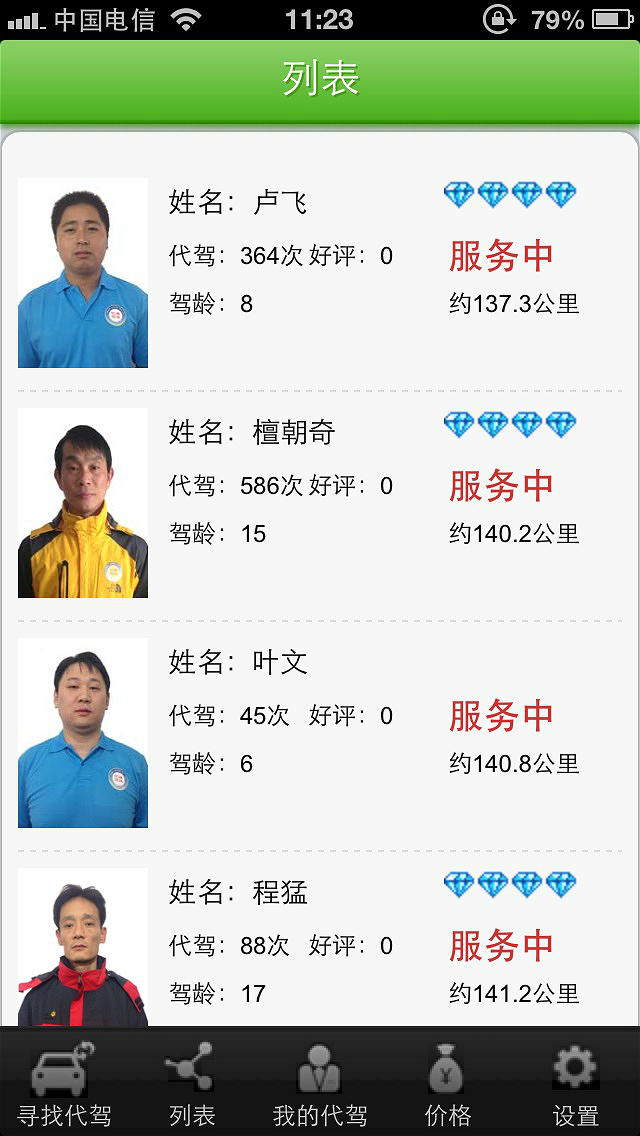640x1136 pixels.
Task: Open driver 檀朝奇's profile row
Action: pyautogui.click(x=320, y=502)
